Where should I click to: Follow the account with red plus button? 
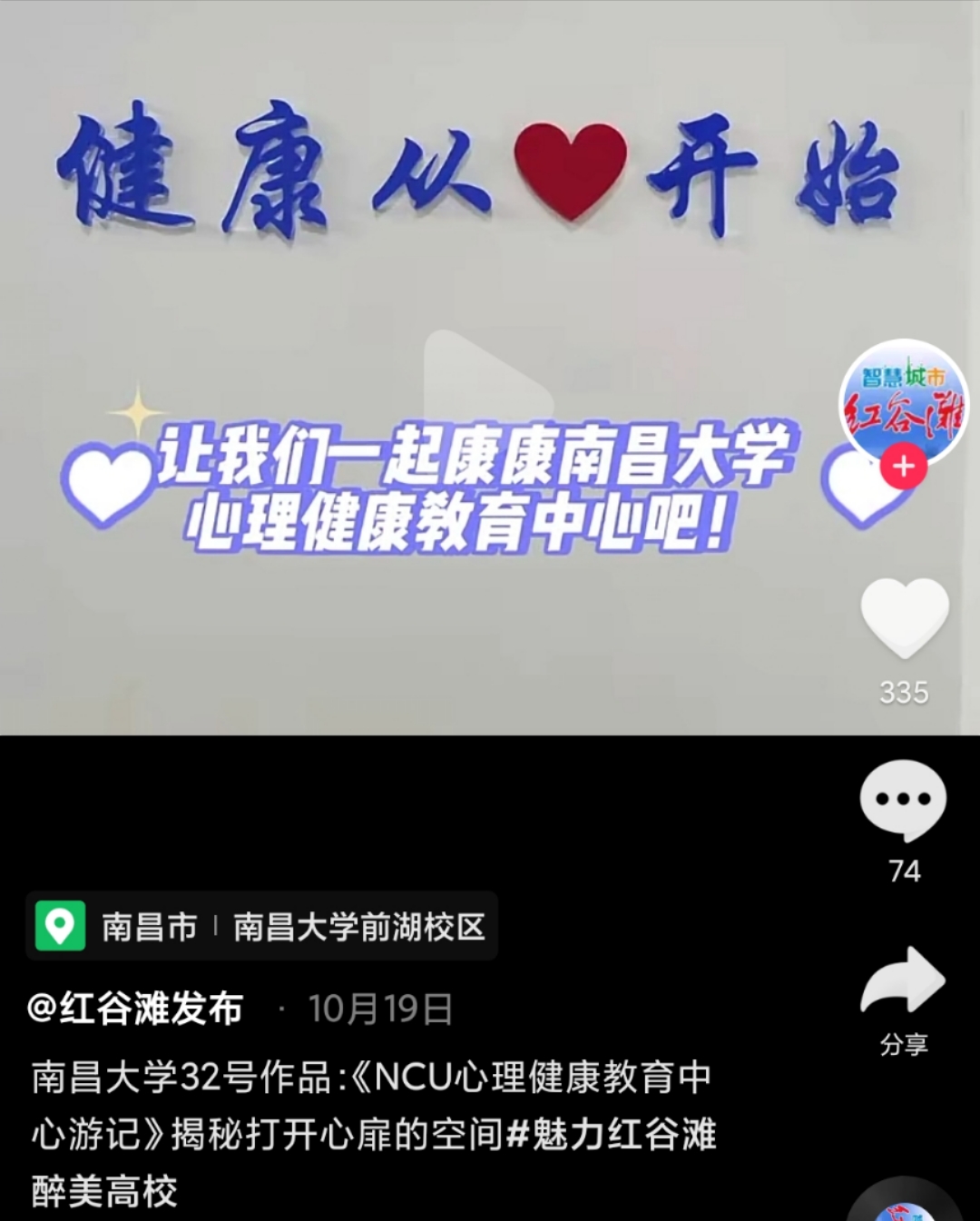coord(903,467)
